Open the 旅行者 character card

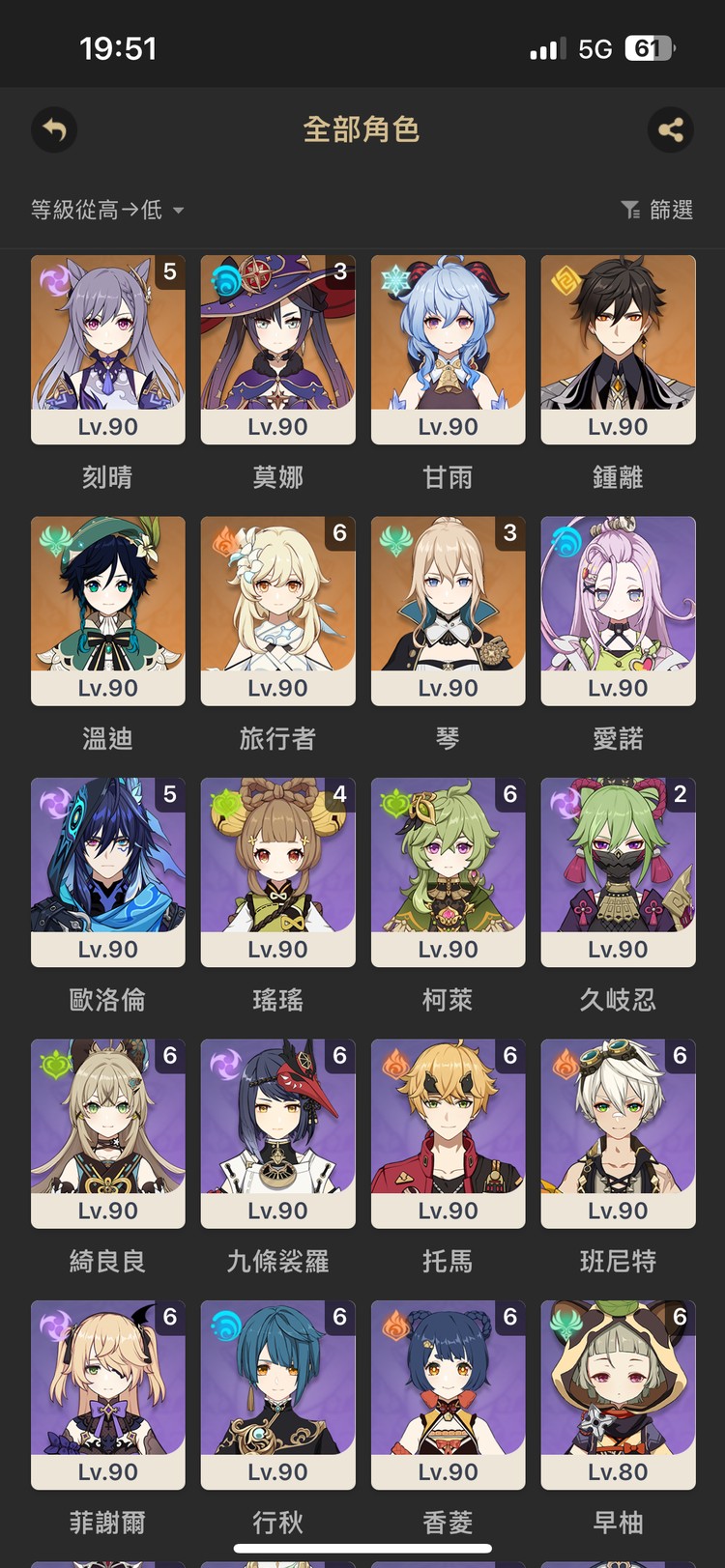[x=277, y=611]
